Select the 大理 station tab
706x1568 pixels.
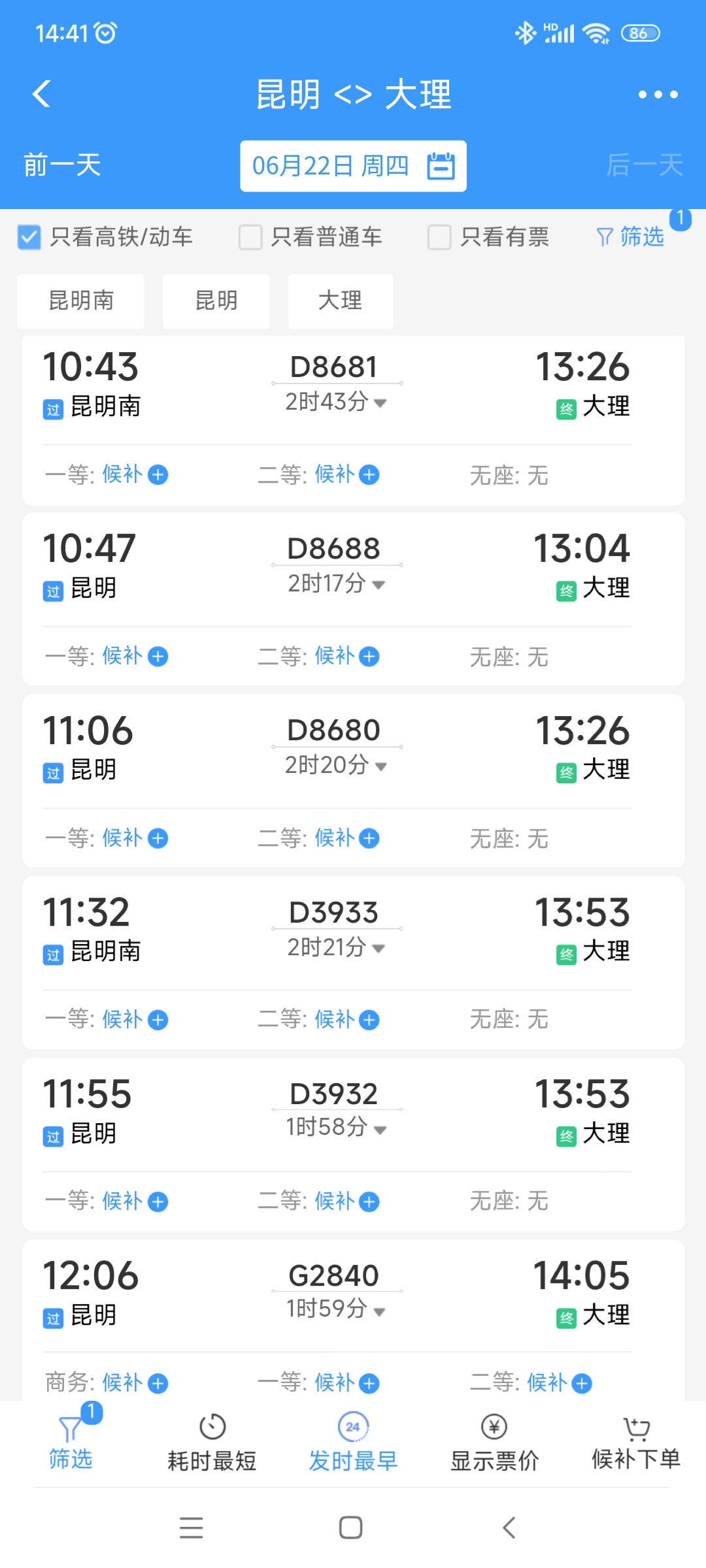(x=340, y=301)
